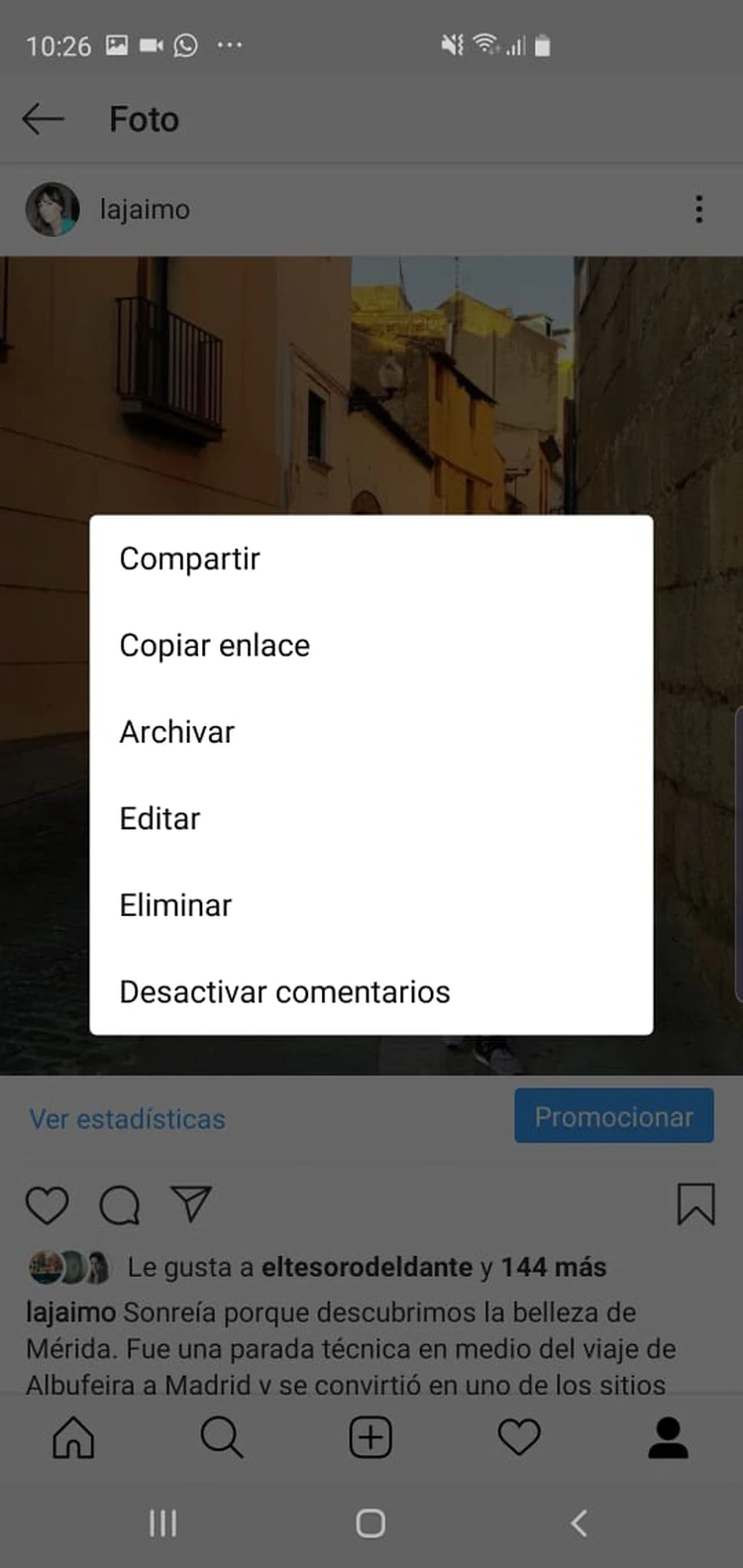Open the three-dot post options
This screenshot has height=1568, width=743.
(698, 209)
